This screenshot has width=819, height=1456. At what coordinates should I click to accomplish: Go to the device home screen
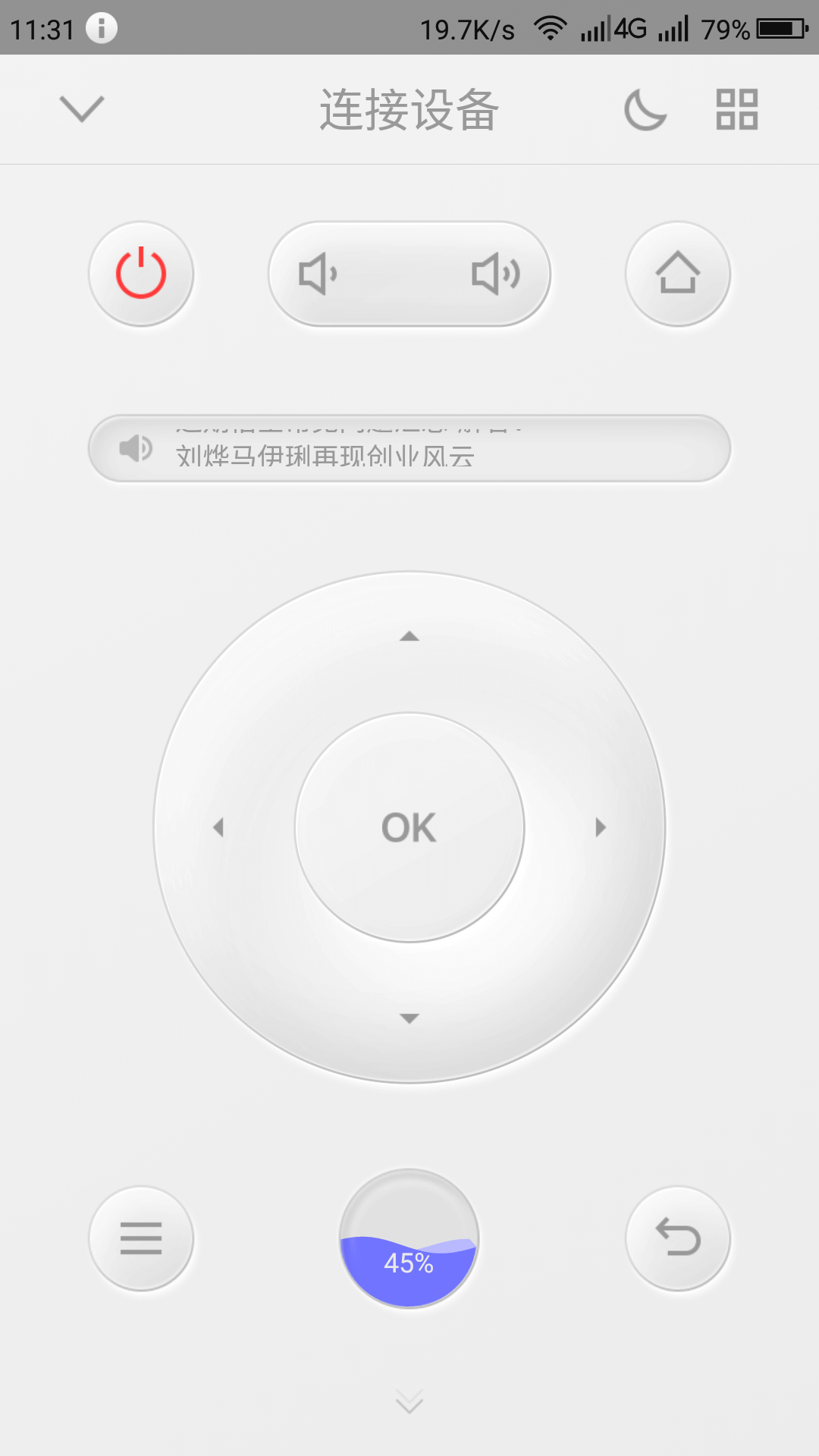(x=678, y=274)
